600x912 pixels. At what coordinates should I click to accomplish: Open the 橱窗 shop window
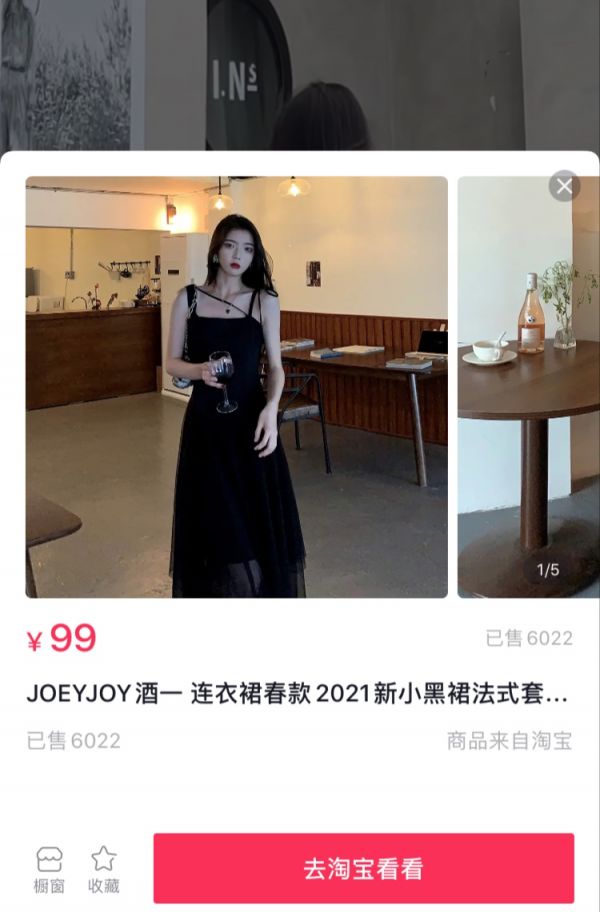(x=49, y=869)
